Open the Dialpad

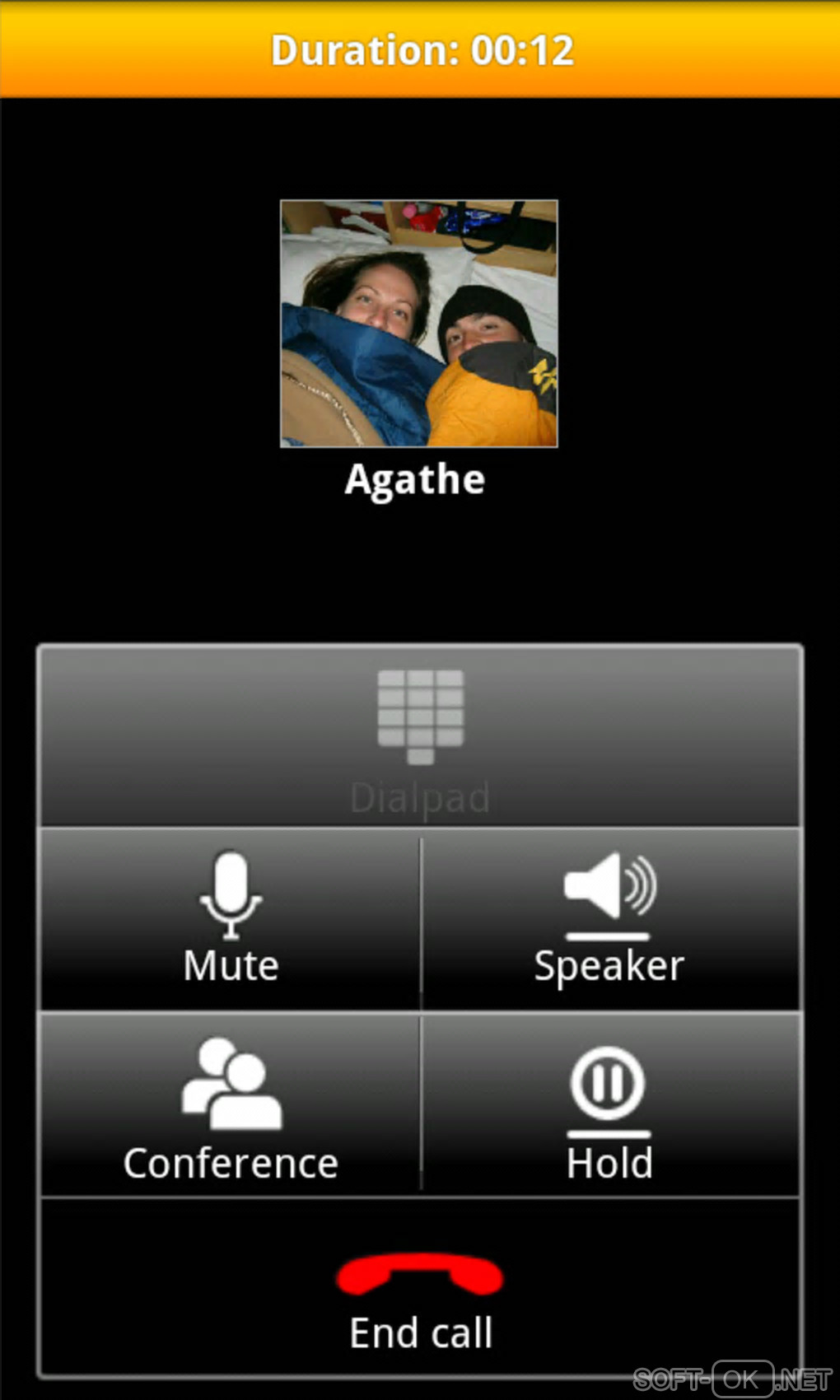pos(420,737)
